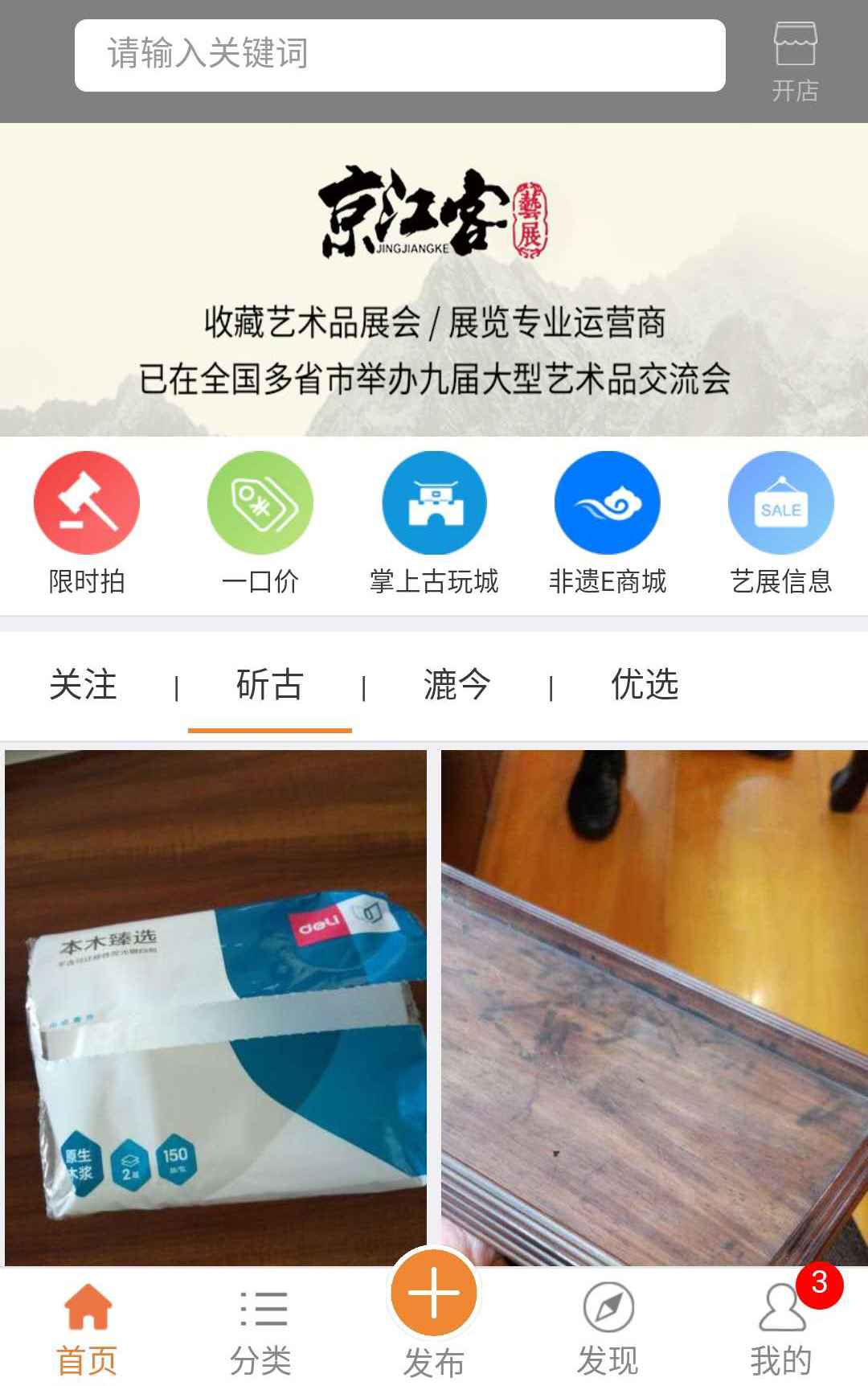Switch to the 关注 tab
Viewport: 868px width, 1386px height.
point(84,685)
